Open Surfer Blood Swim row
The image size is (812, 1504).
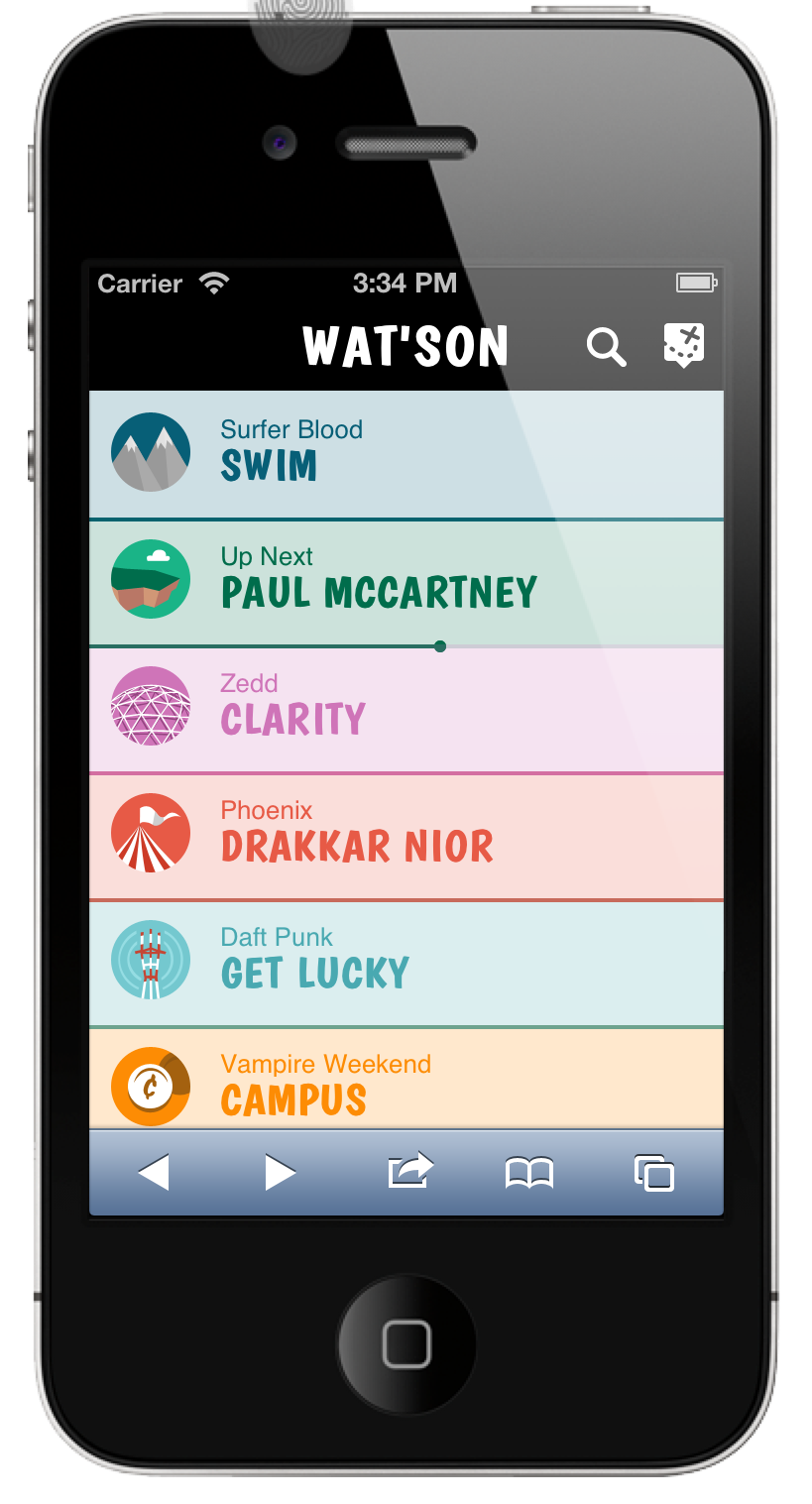(406, 454)
